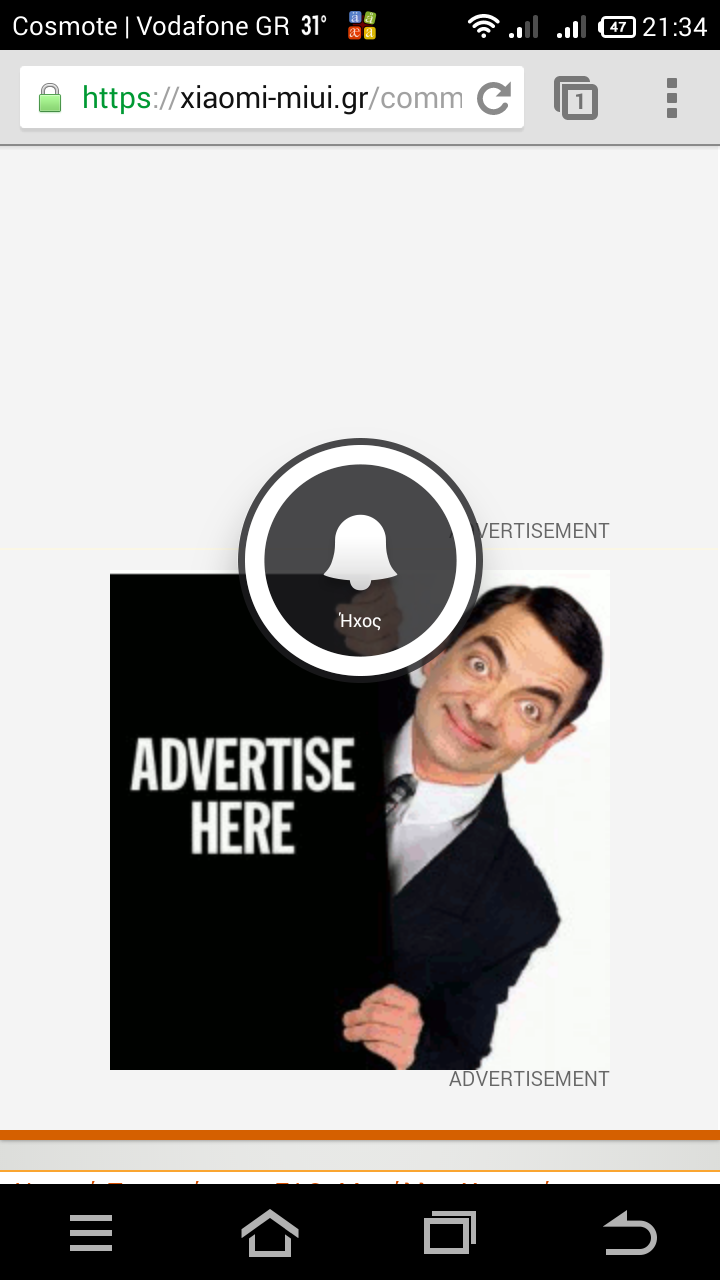Viewport: 720px width, 1280px height.
Task: Go back with the navigation bar arrow
Action: tap(630, 1232)
